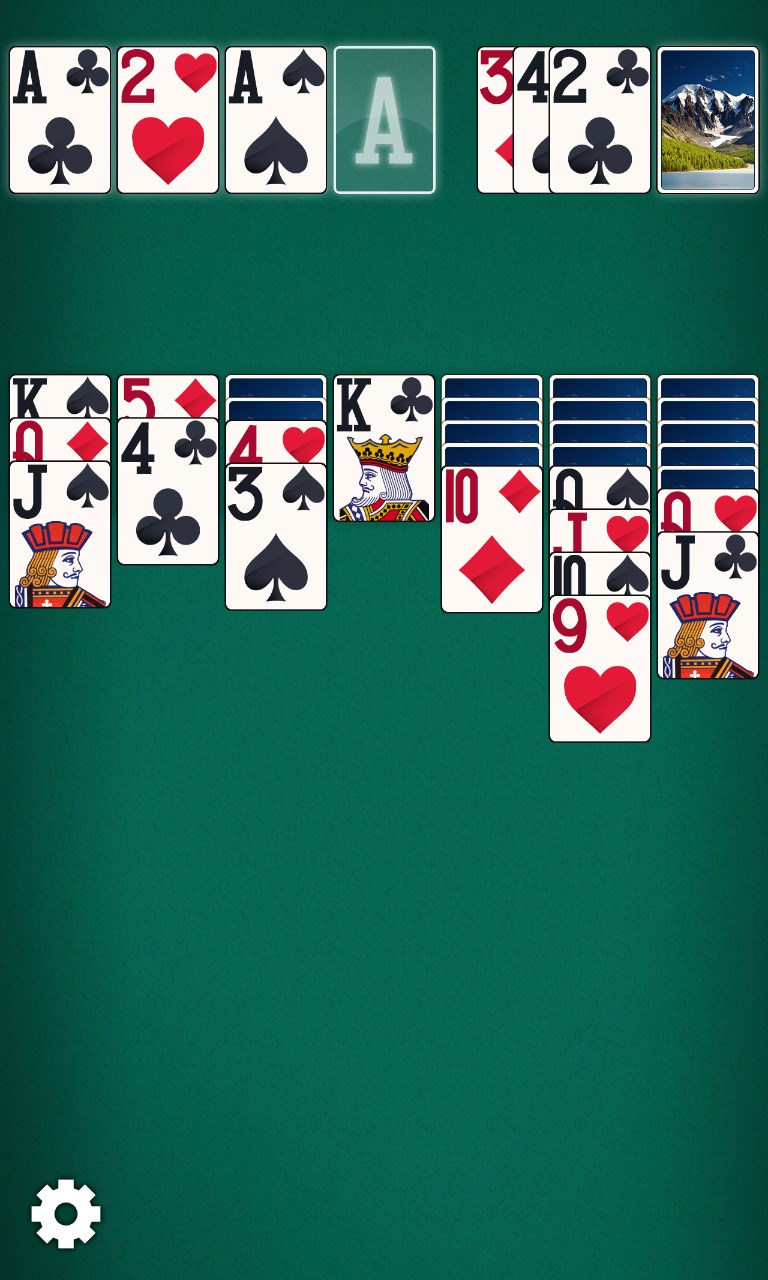Pick the 2 of Clubs on the waste pile

click(x=600, y=118)
